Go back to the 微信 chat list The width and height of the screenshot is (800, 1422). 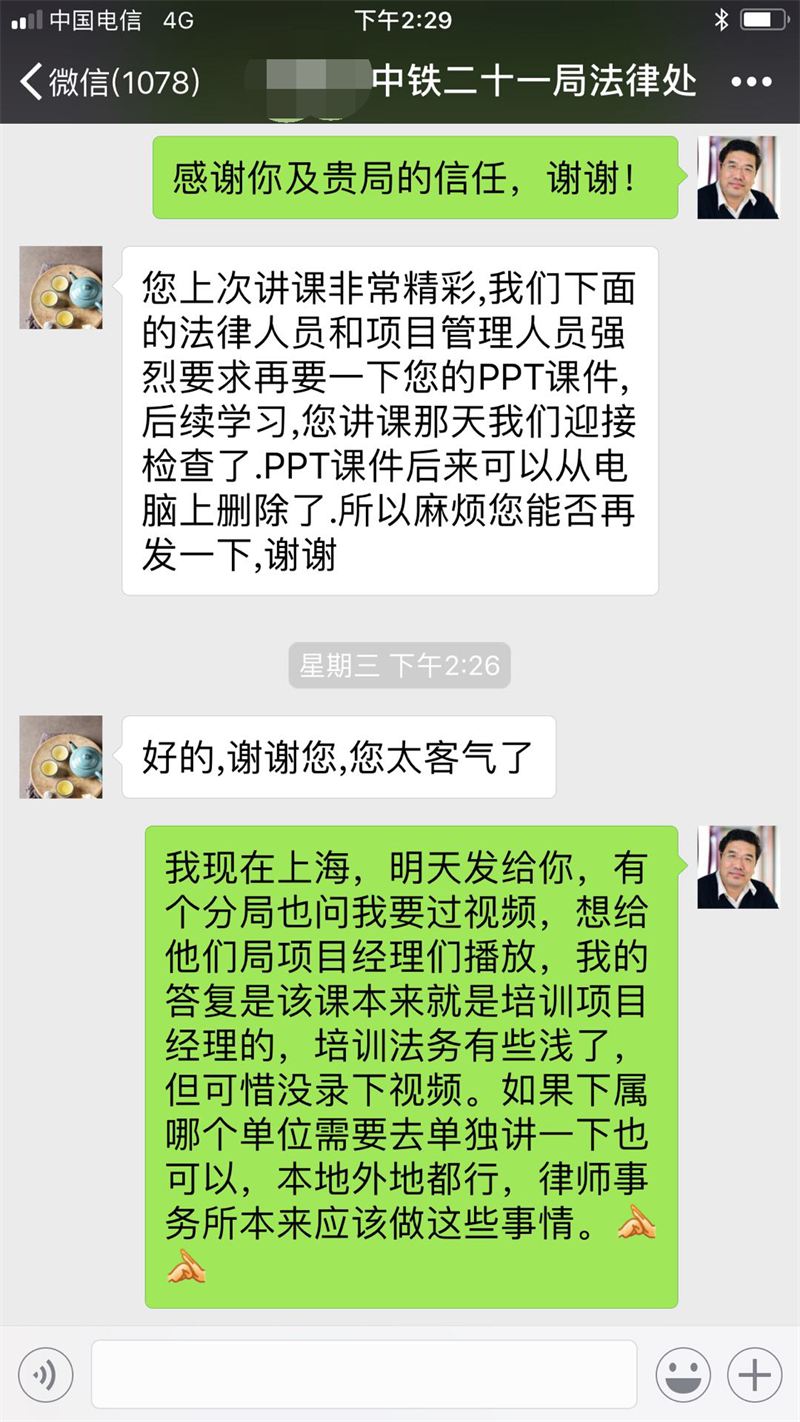[x=110, y=82]
